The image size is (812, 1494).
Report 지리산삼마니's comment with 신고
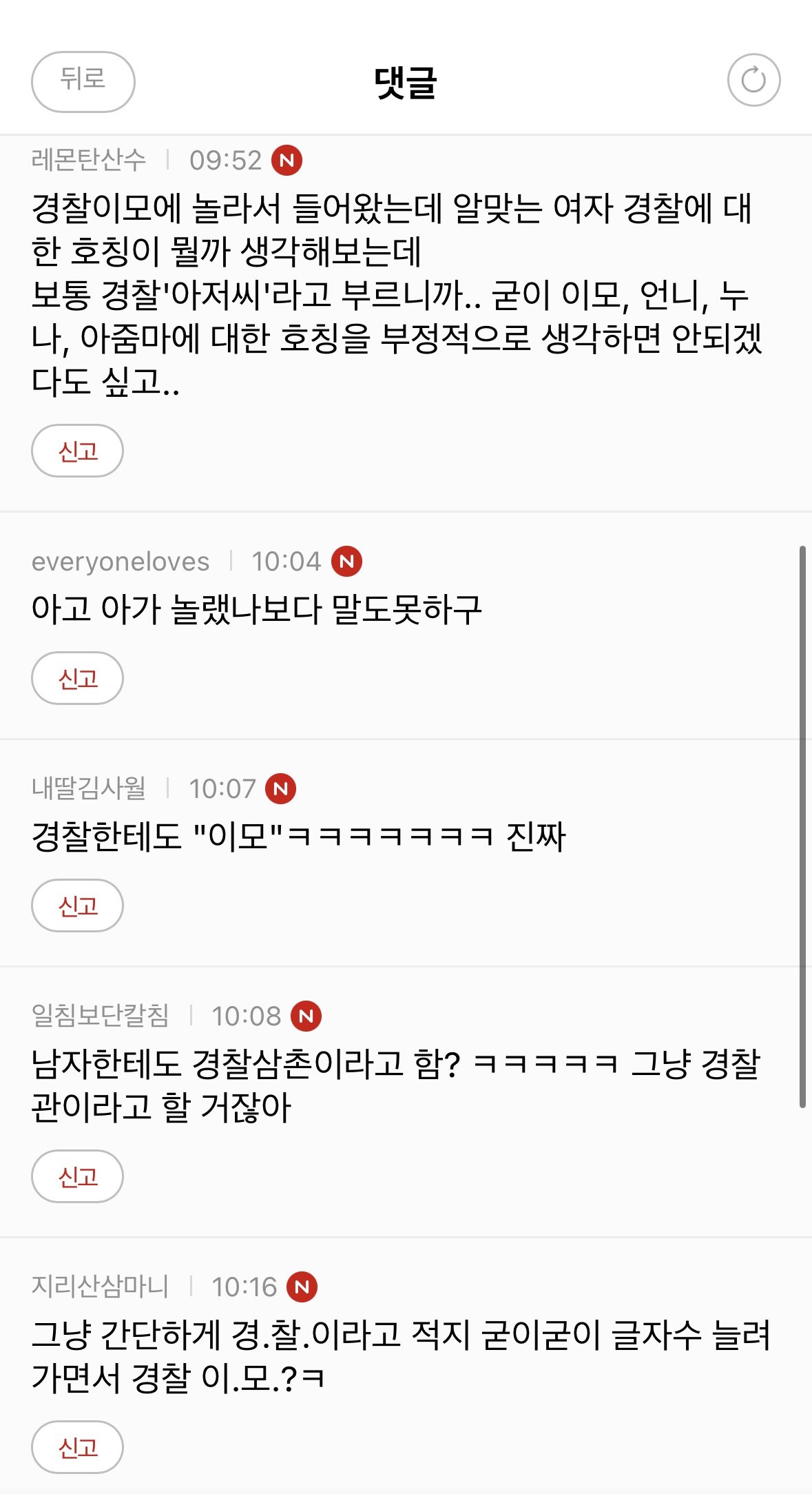point(77,1447)
